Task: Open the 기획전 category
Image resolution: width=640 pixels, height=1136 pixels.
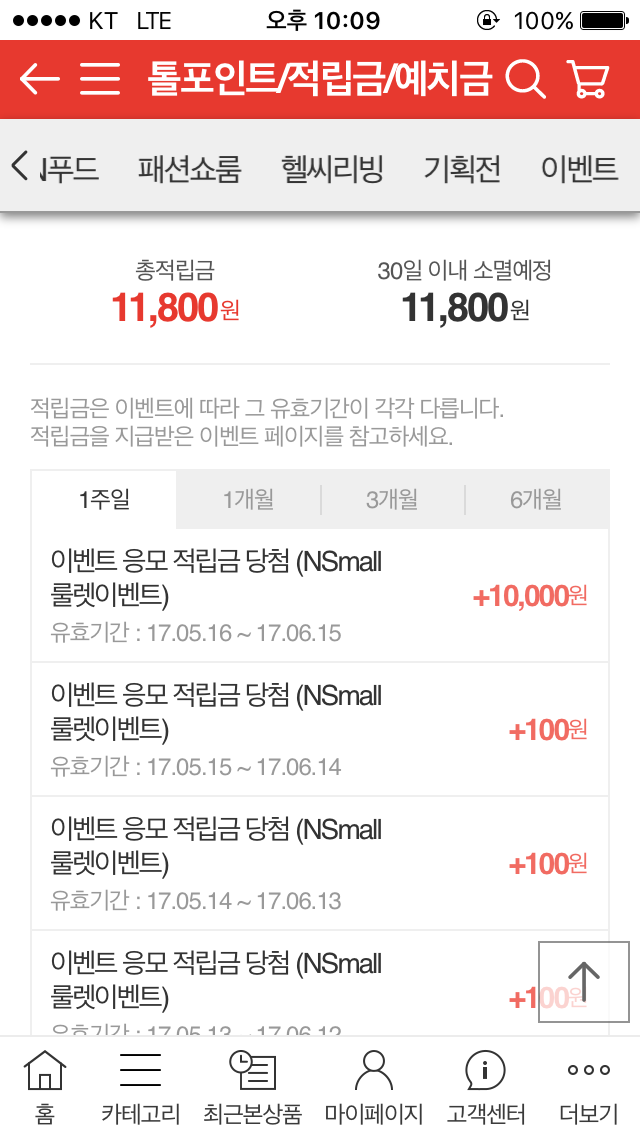Action: [462, 169]
